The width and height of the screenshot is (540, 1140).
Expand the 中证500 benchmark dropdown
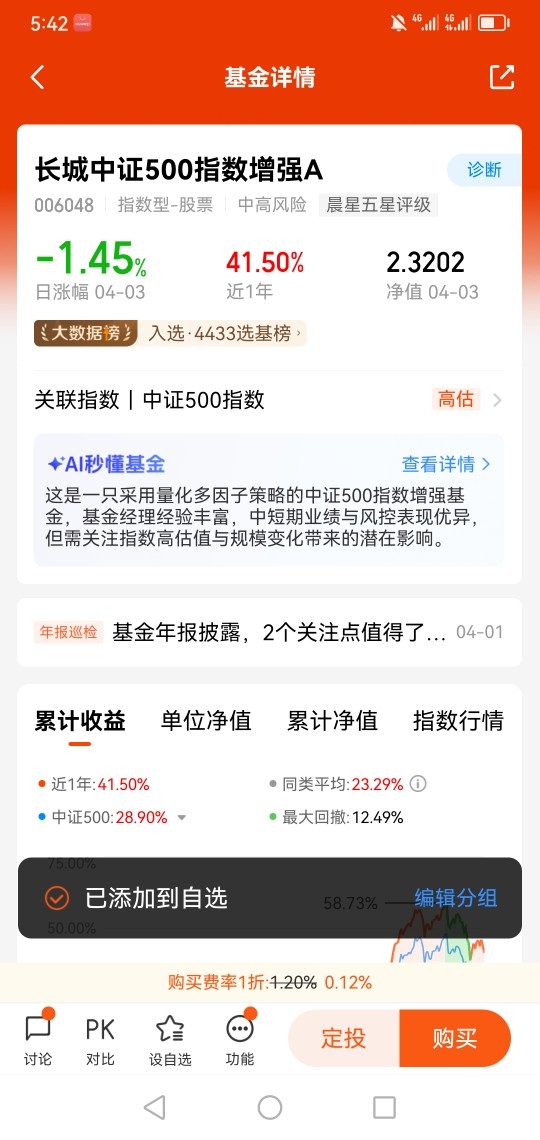click(182, 817)
